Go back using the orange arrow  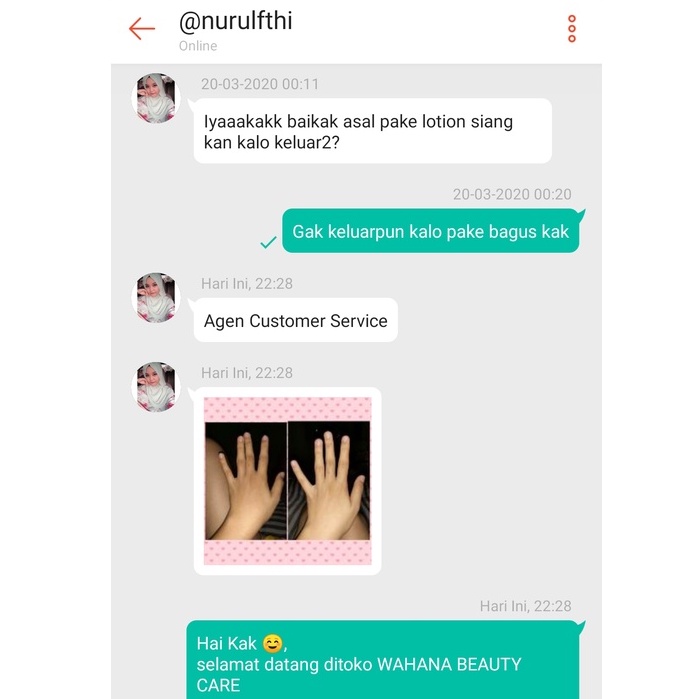tap(142, 29)
